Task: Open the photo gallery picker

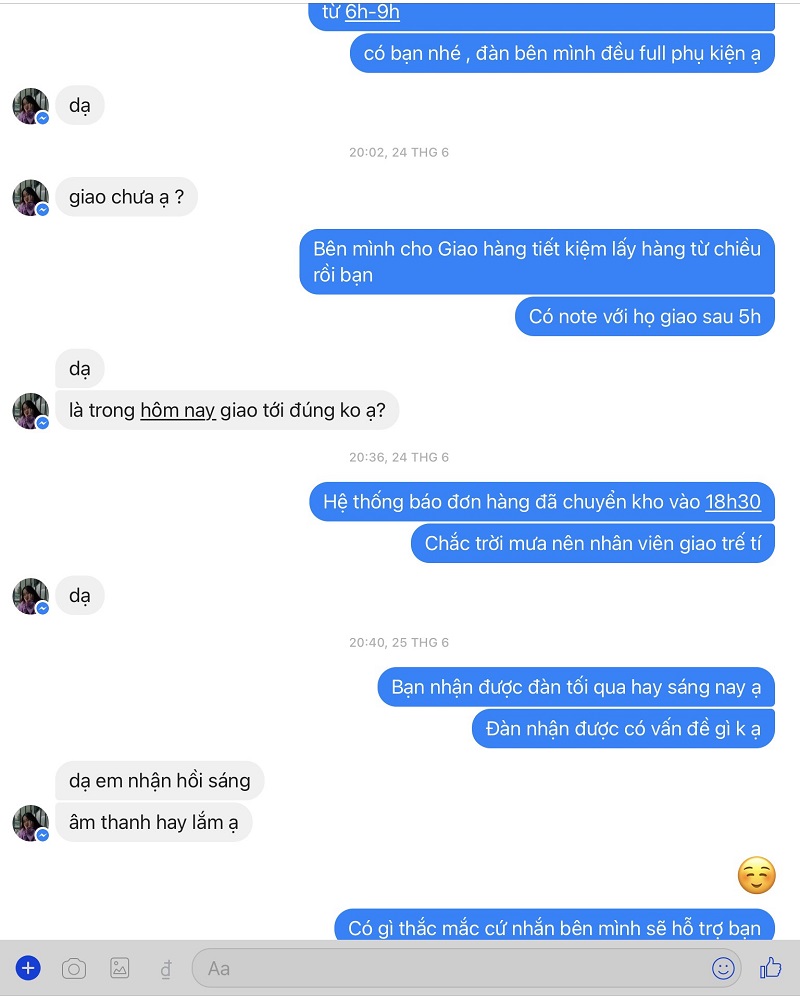Action: click(x=120, y=968)
